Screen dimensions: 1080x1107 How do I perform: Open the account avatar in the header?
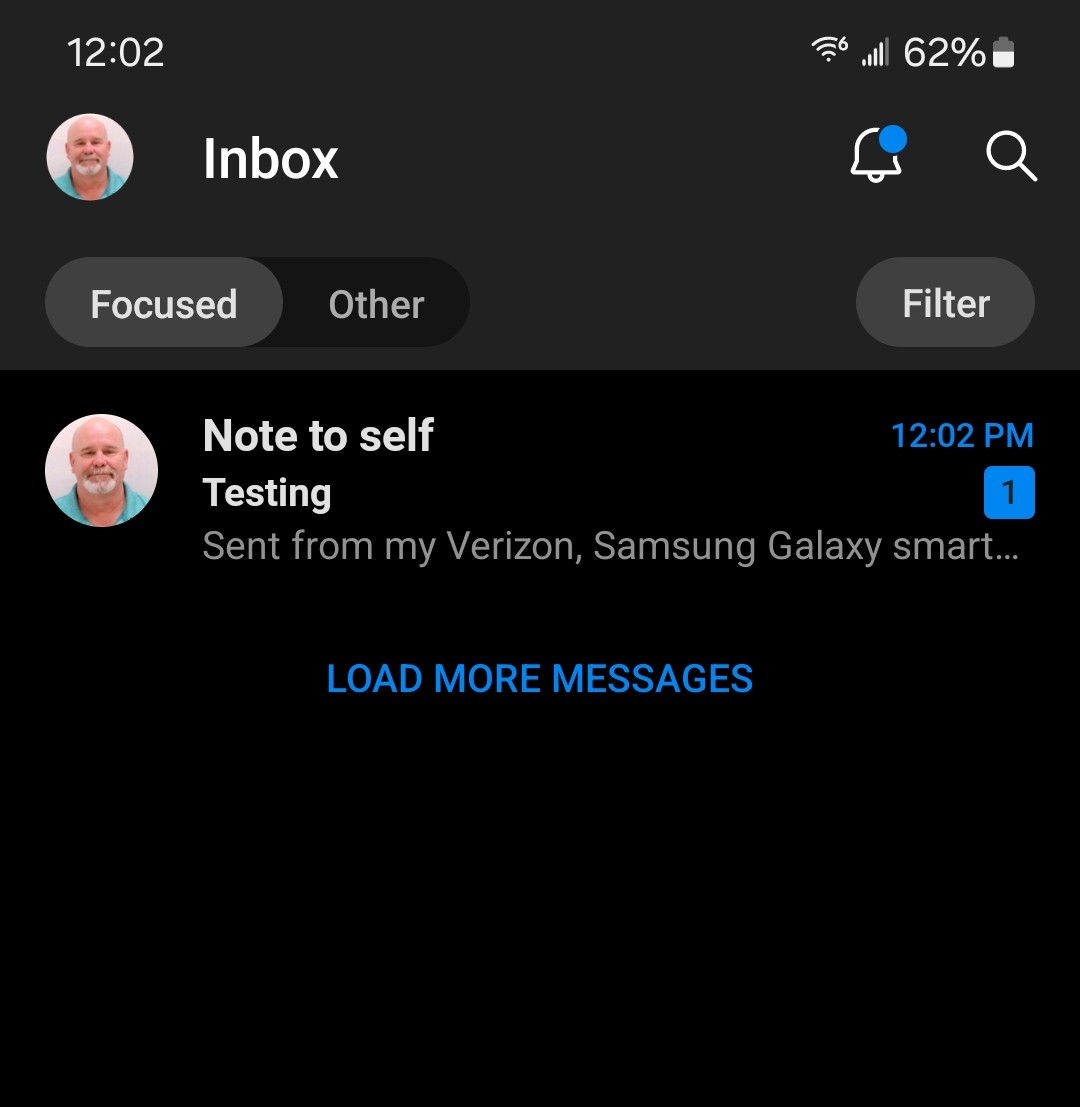pyautogui.click(x=90, y=157)
